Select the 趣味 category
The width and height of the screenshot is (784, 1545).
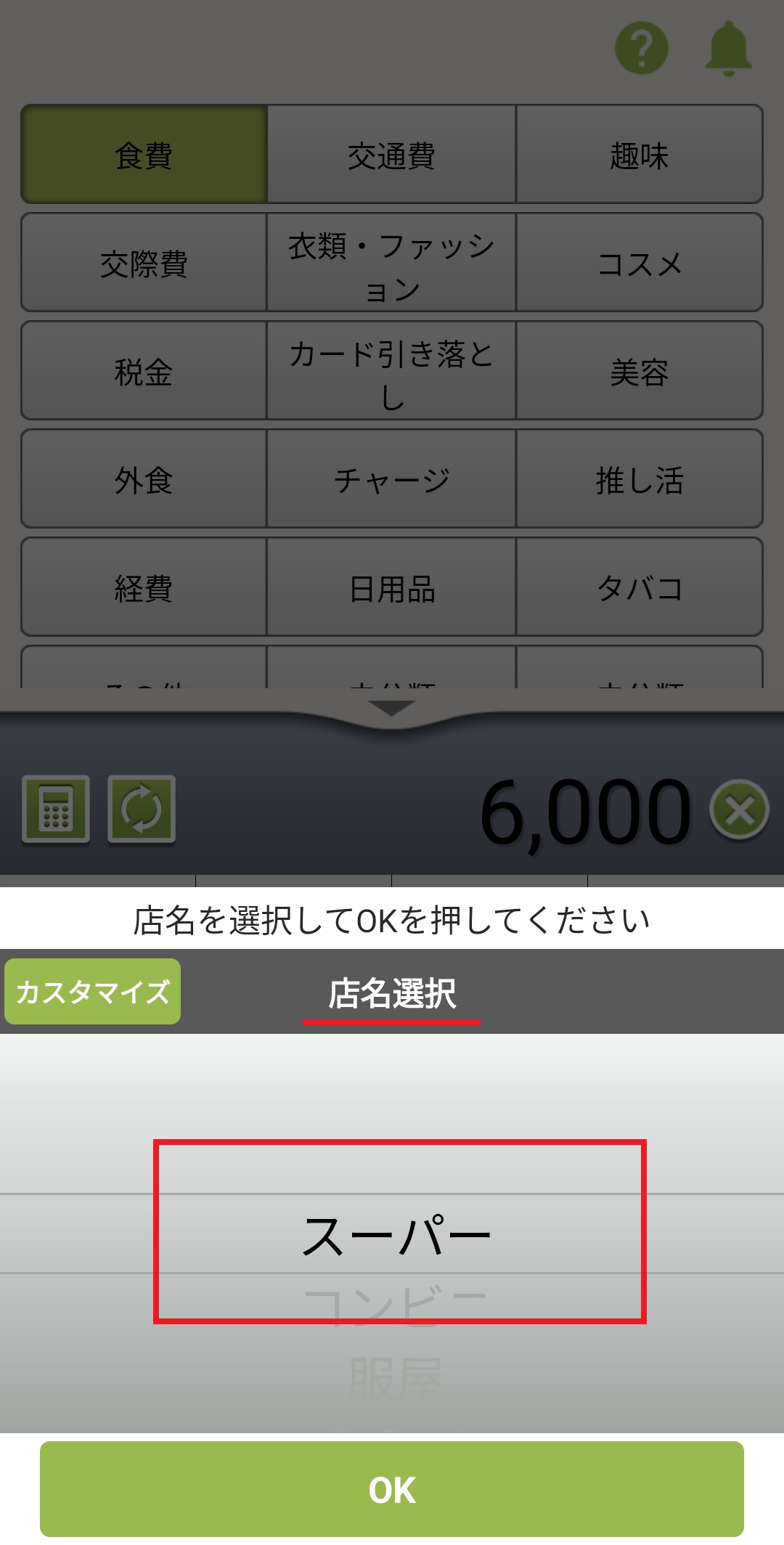[639, 155]
